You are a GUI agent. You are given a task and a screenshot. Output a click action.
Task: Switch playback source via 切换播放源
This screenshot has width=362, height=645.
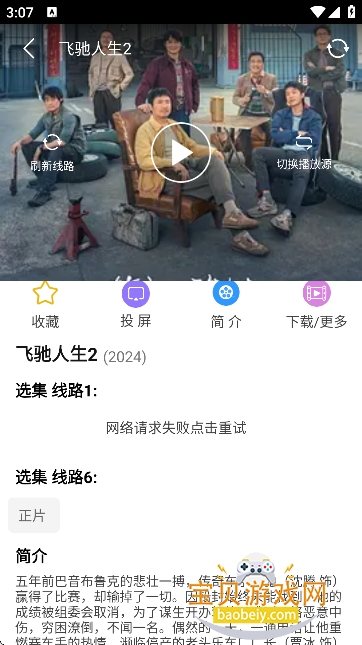click(x=304, y=153)
